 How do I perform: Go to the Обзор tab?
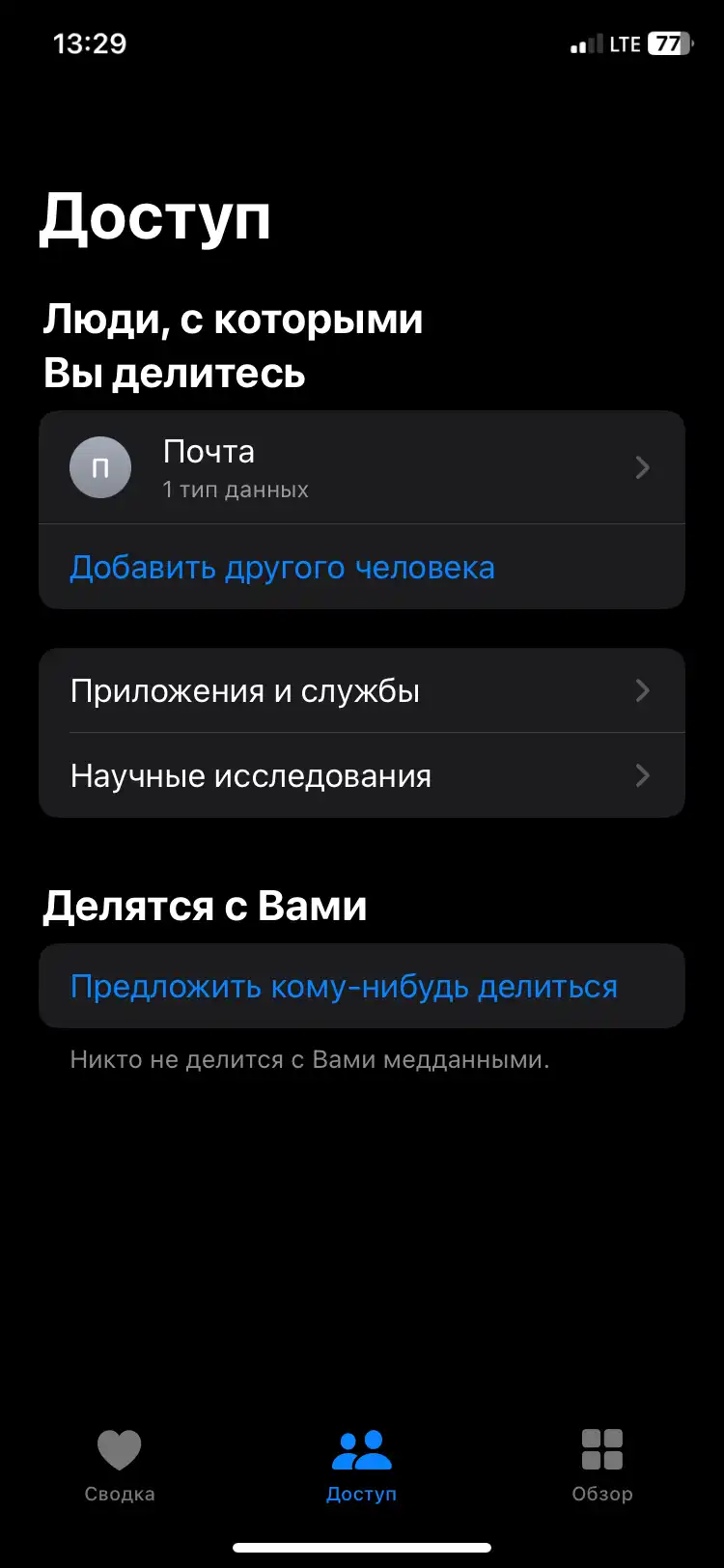[x=602, y=1466]
